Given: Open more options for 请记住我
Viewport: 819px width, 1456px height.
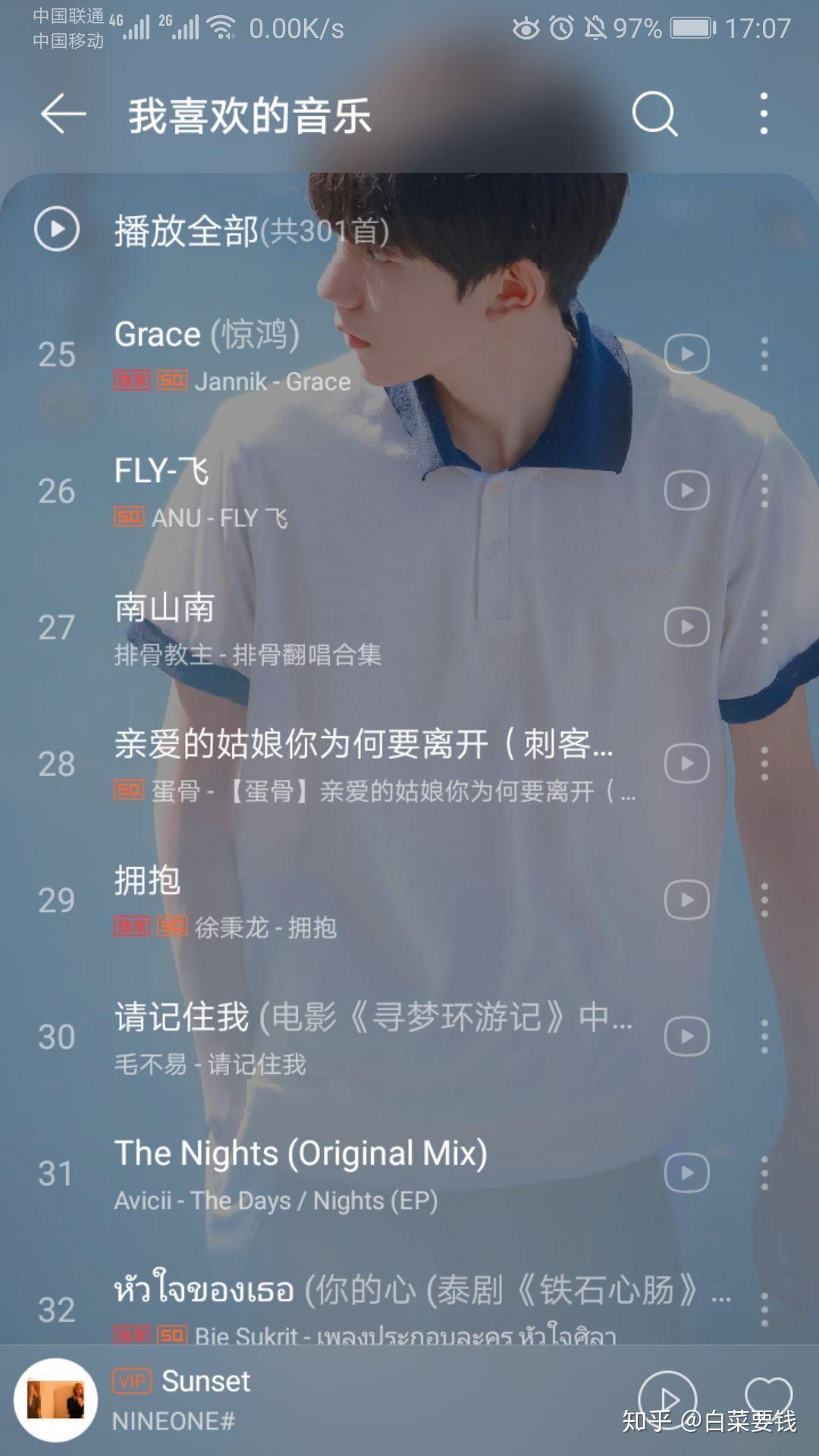Looking at the screenshot, I should point(764,1037).
